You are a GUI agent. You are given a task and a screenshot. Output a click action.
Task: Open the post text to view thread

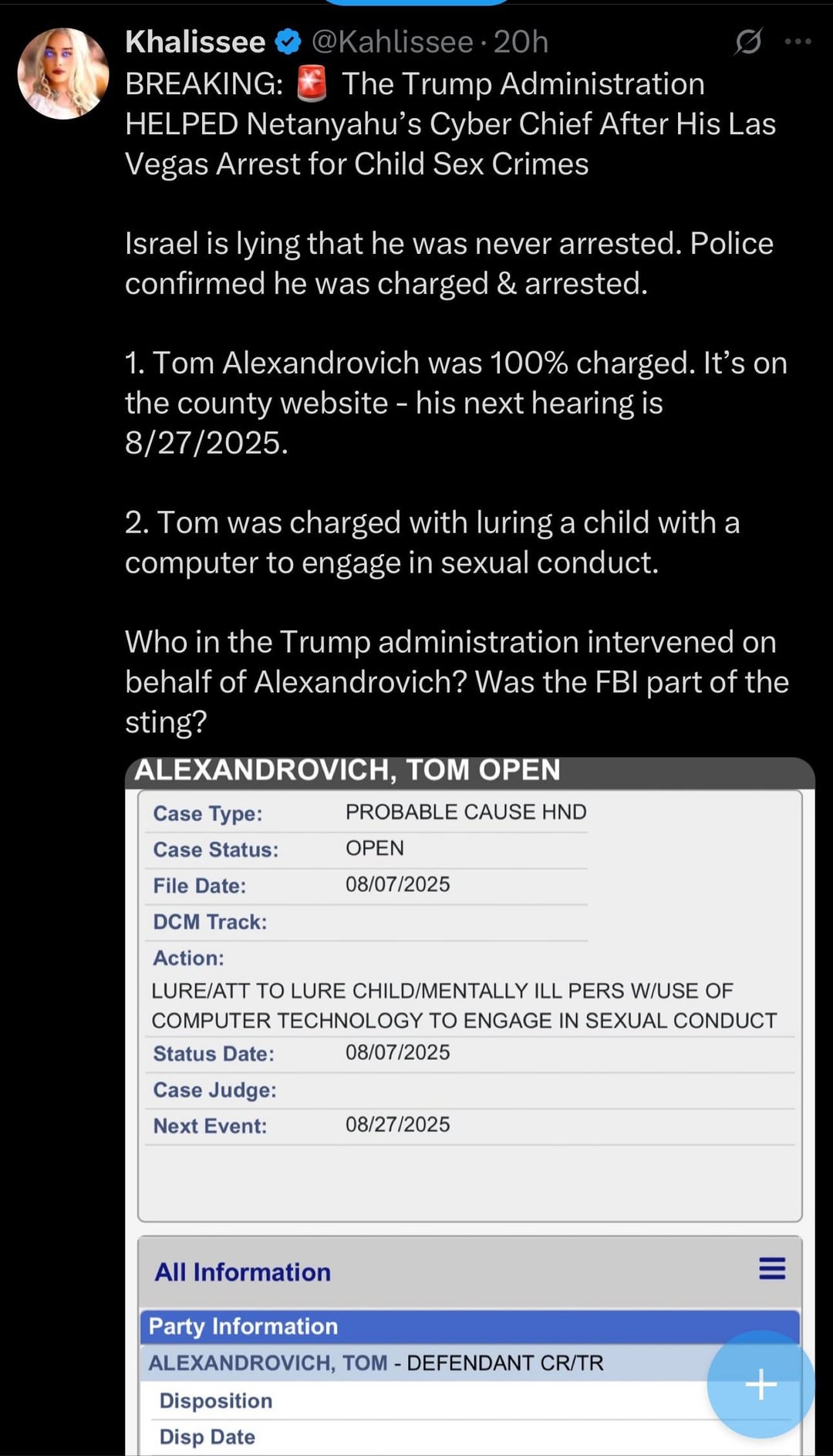(x=457, y=403)
